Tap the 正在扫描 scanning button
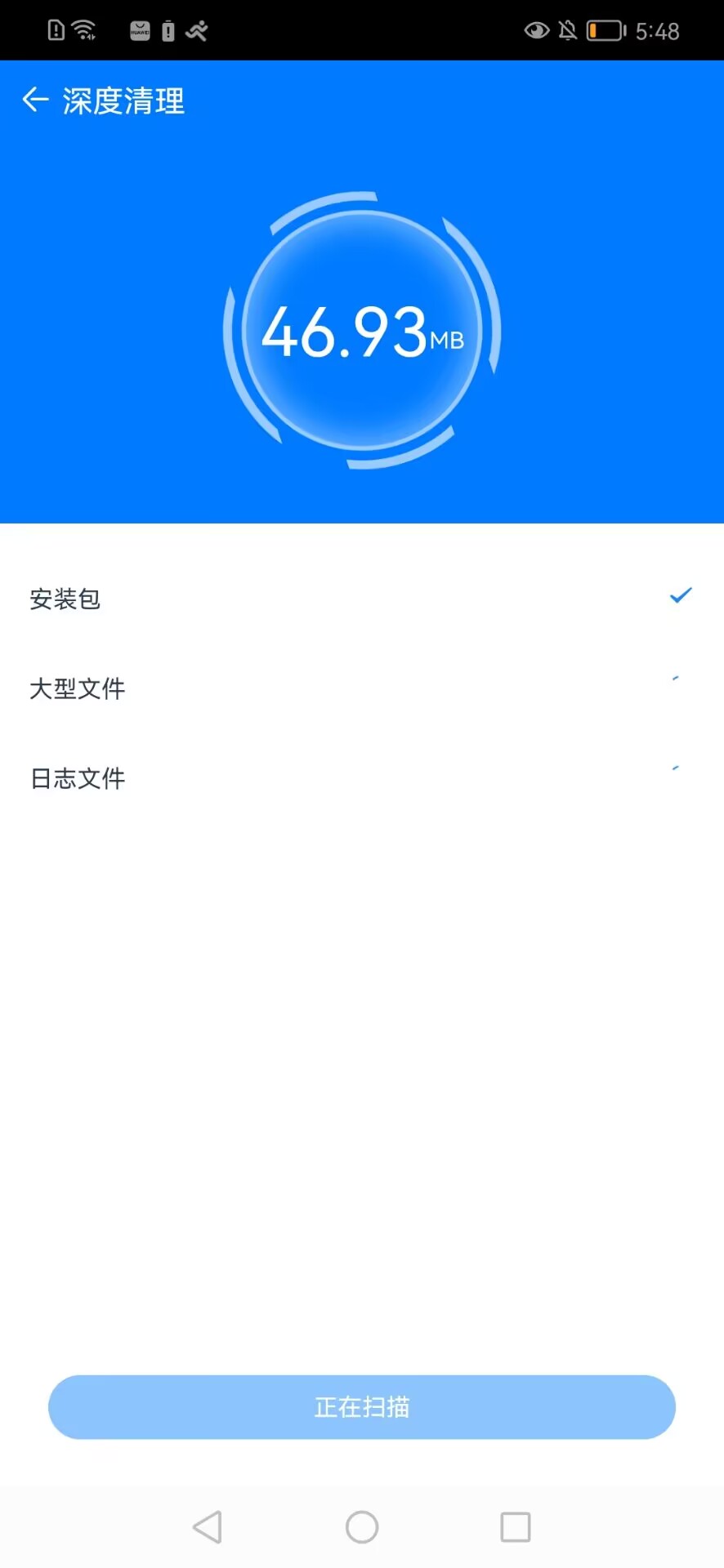 pos(362,1406)
